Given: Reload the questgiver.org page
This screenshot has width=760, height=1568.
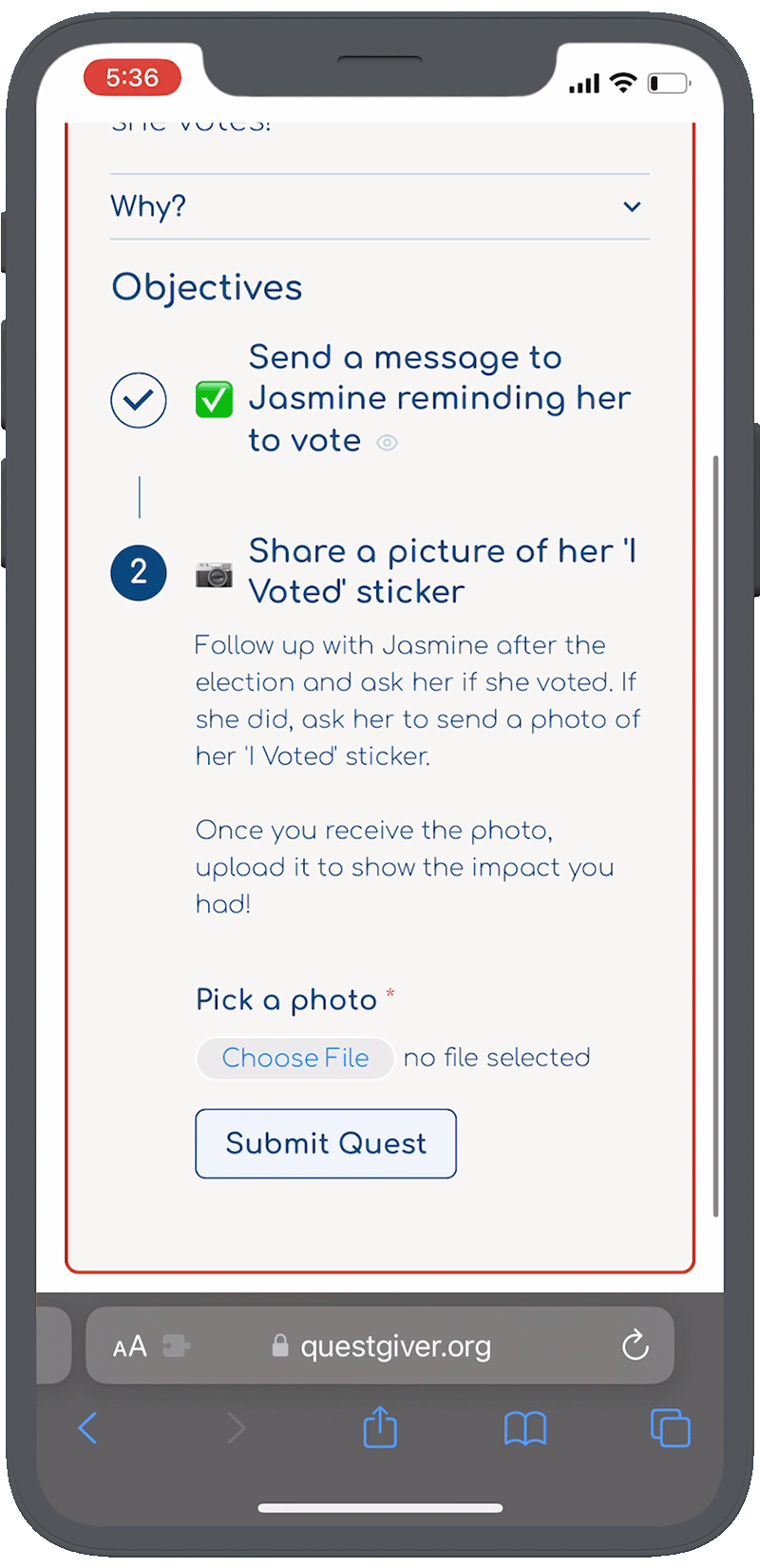Looking at the screenshot, I should click(635, 1346).
